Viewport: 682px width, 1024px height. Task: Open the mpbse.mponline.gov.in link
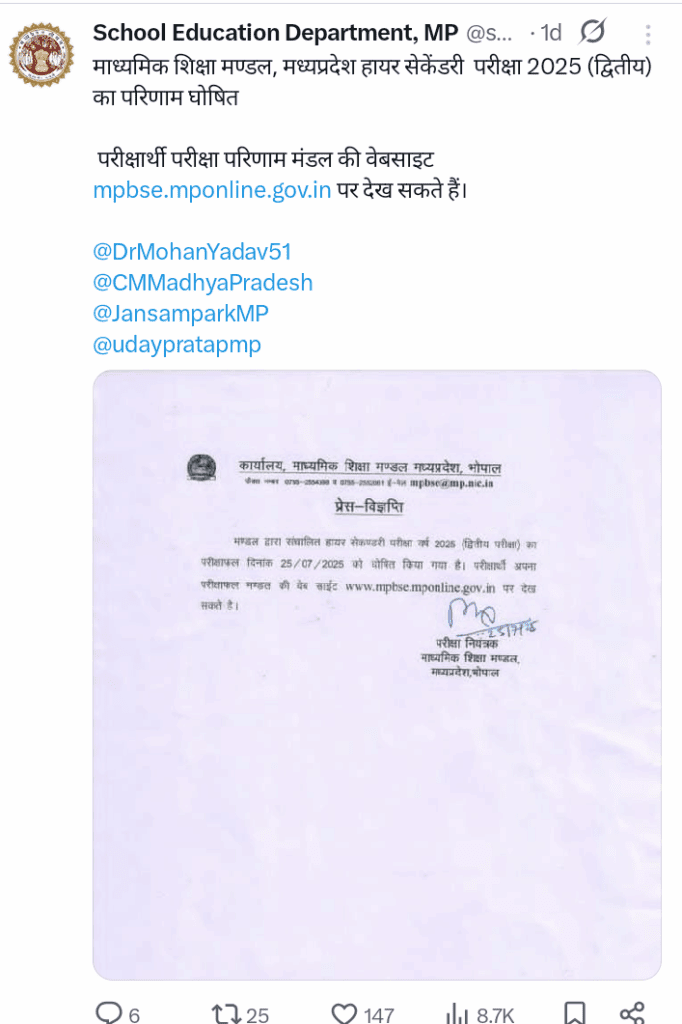[211, 190]
